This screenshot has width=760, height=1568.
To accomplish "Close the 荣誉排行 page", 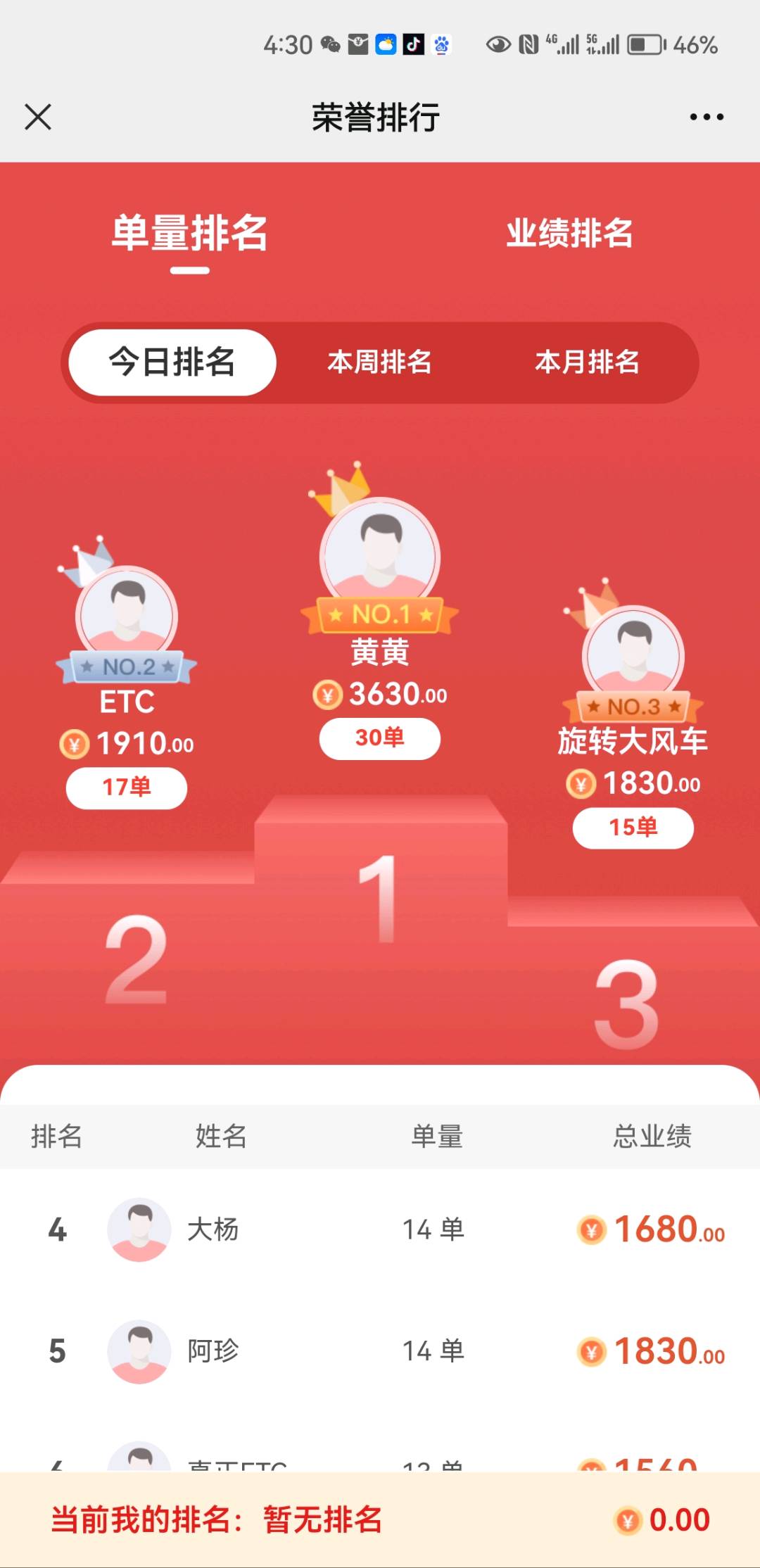I will [38, 117].
